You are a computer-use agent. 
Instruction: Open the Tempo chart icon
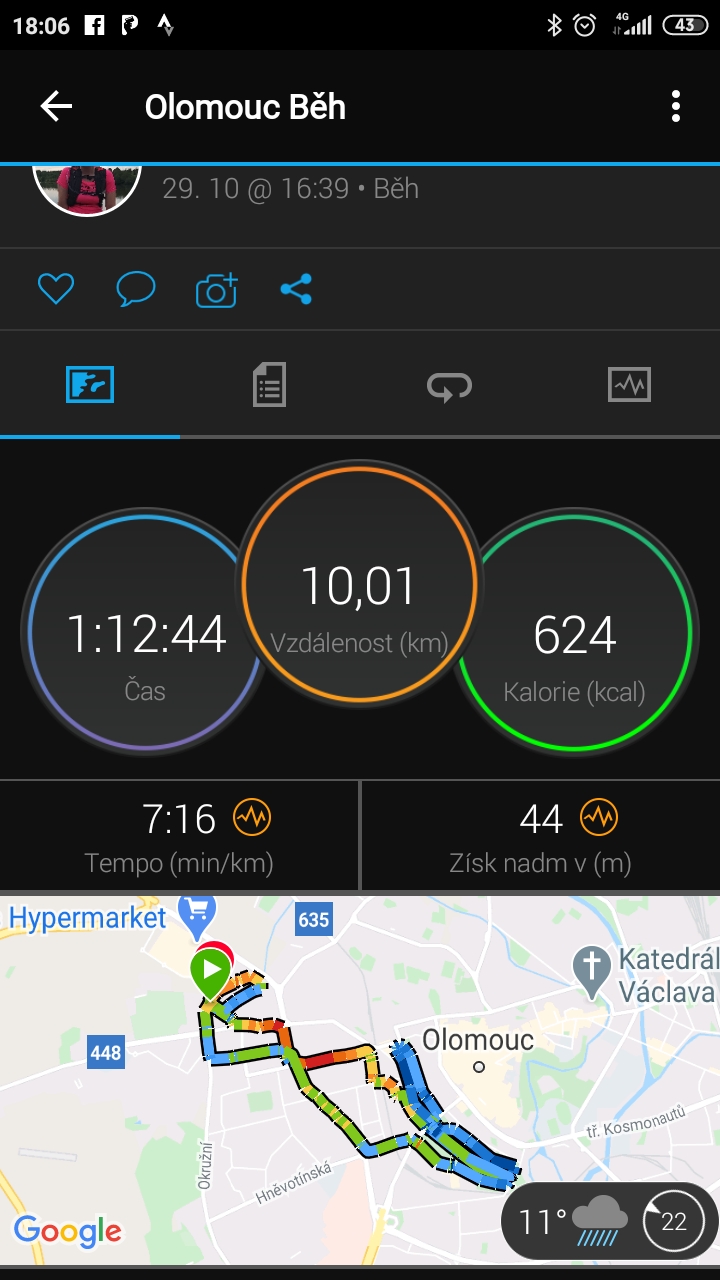[x=251, y=818]
